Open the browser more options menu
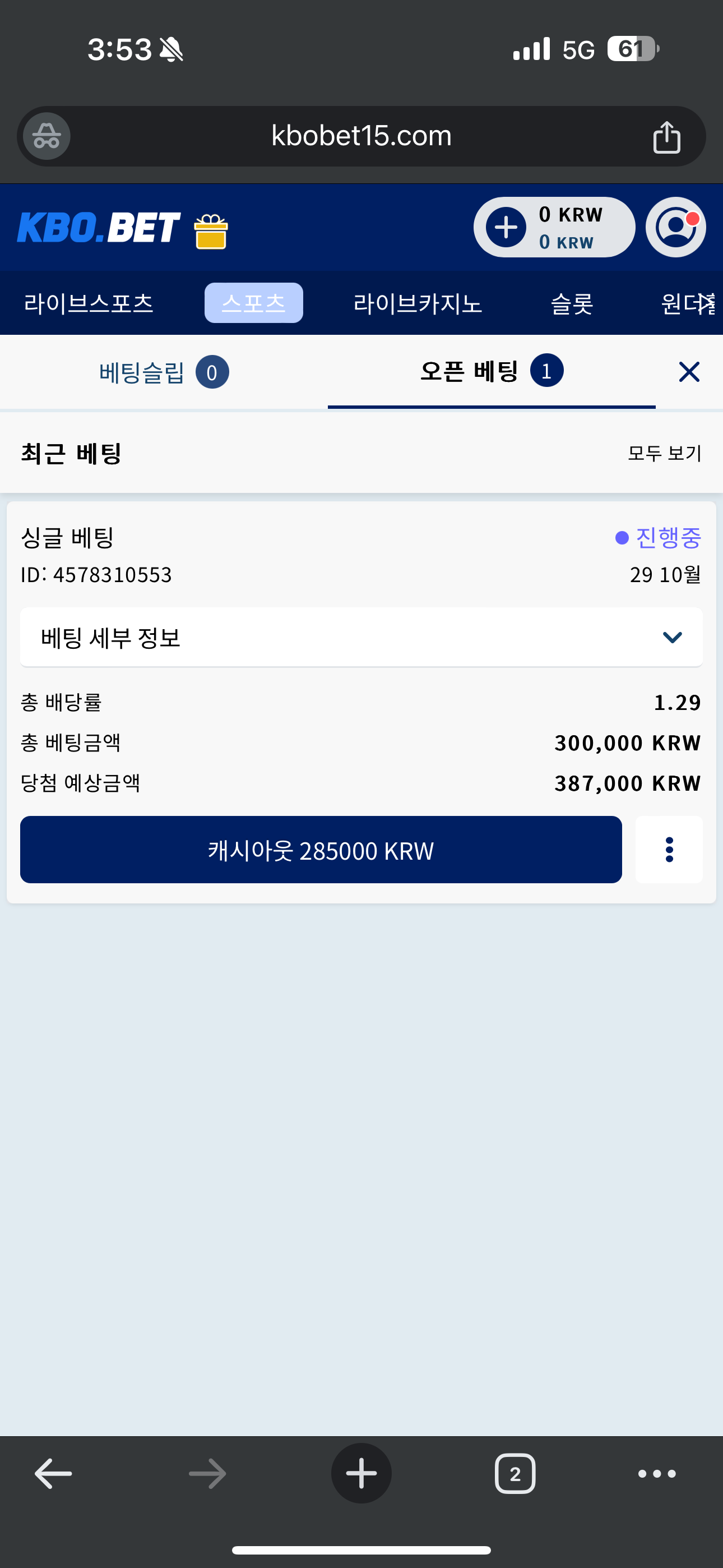723x1568 pixels. click(657, 1474)
